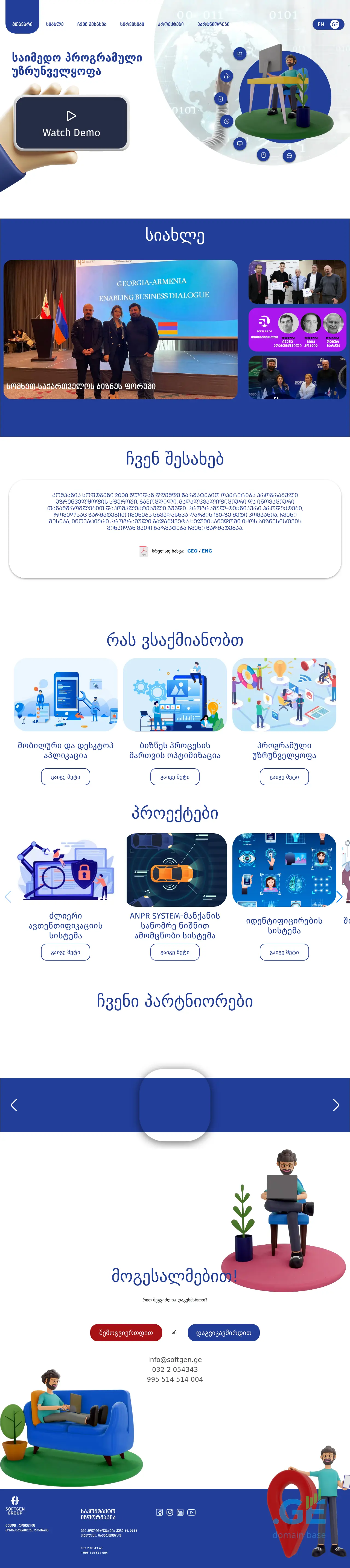Viewport: 350px width, 1568px height.
Task: Open the GEO full profile PDF link
Action: point(192,551)
